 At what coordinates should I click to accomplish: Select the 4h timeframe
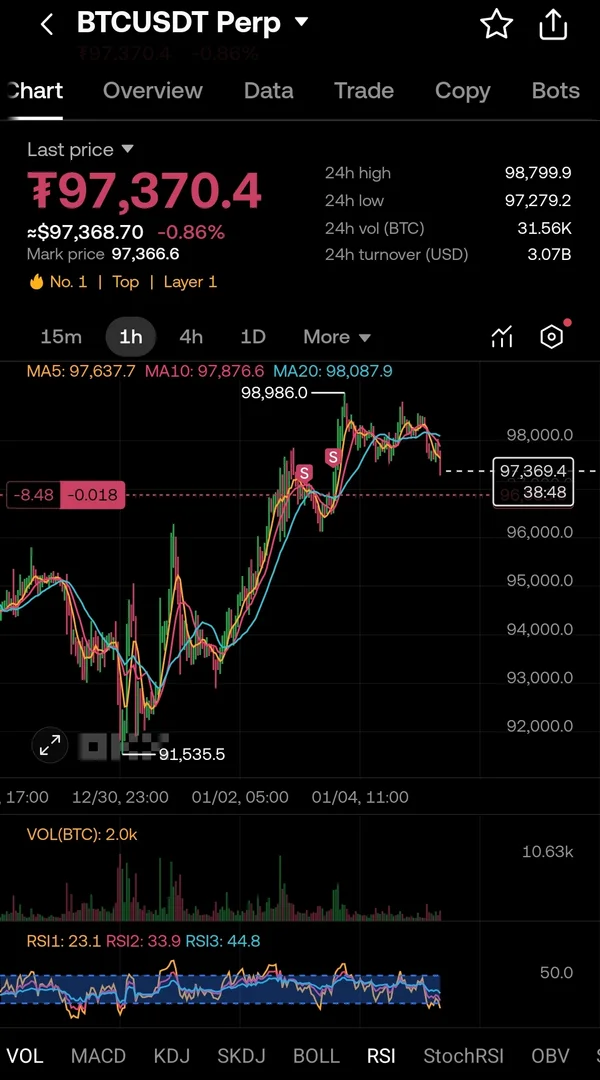click(x=191, y=337)
